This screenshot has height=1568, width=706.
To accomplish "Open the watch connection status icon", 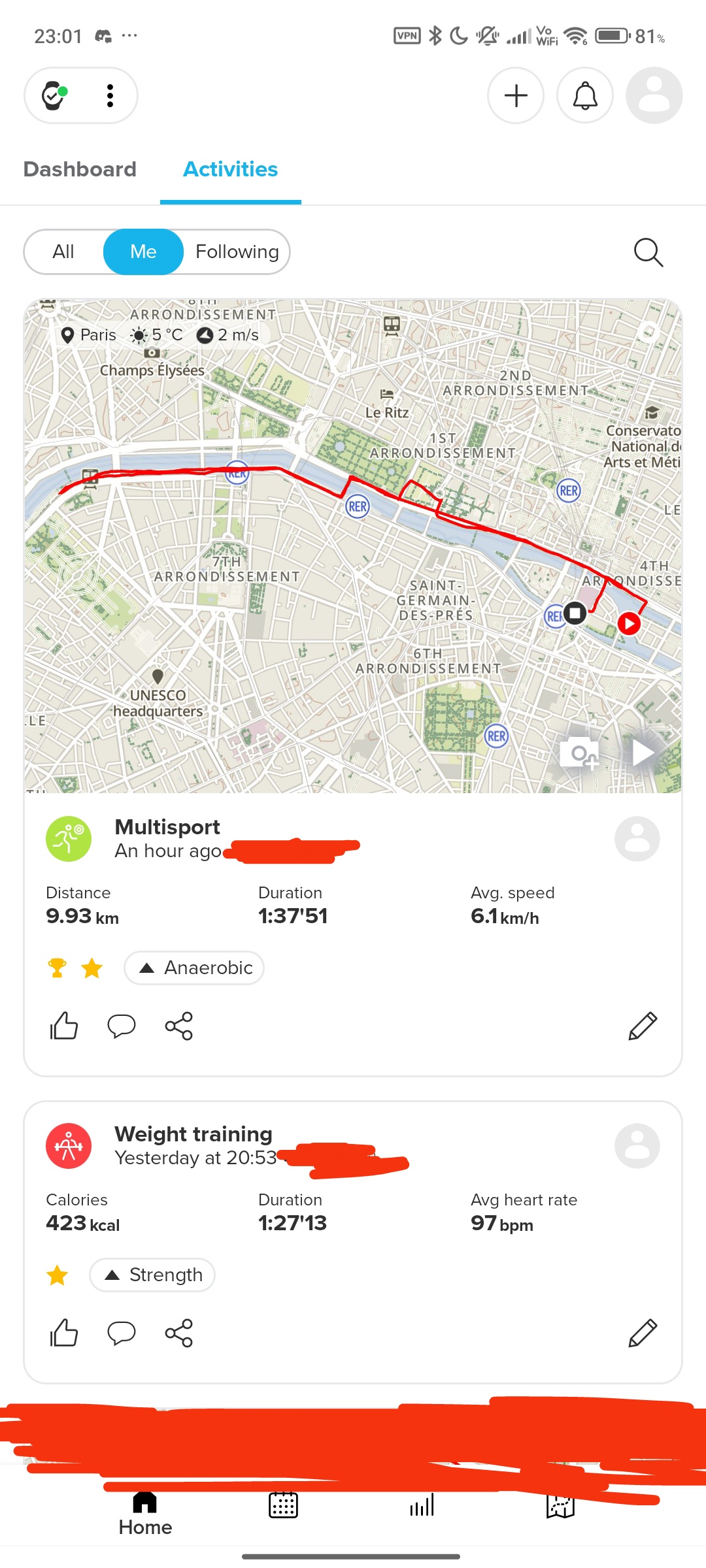I will coord(54,96).
